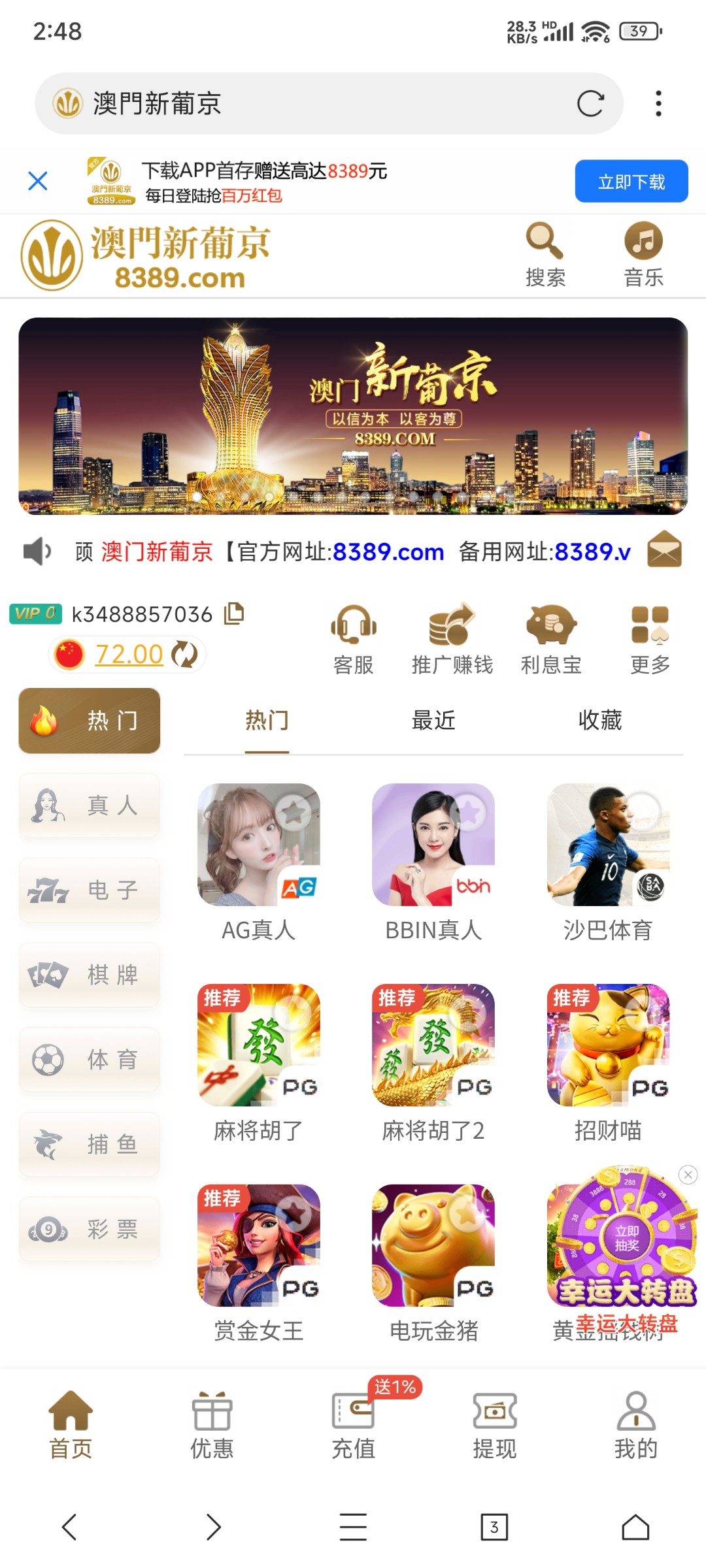Switch to the 收藏 favorites tab
Viewport: 706px width, 1568px height.
(601, 720)
